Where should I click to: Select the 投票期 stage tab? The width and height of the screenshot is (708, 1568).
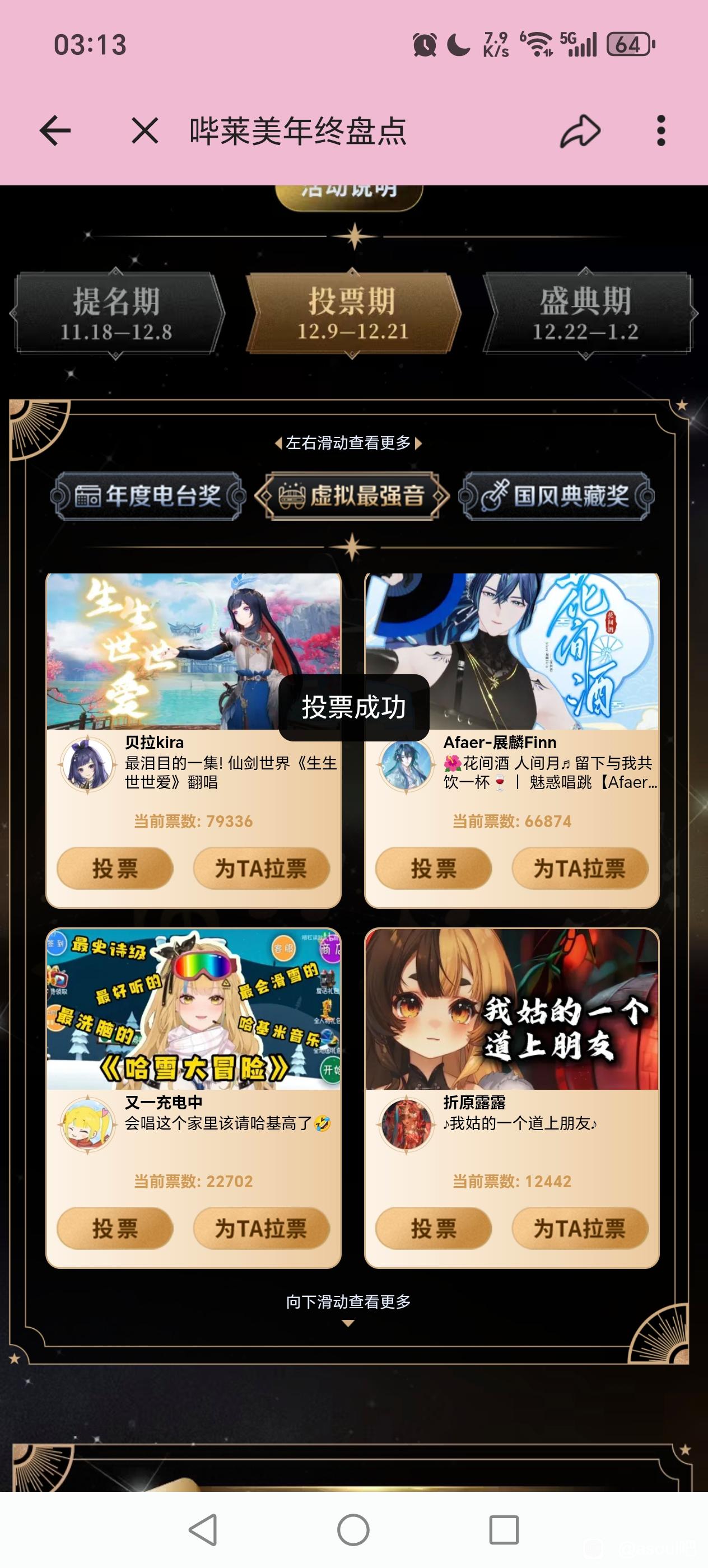pos(352,314)
